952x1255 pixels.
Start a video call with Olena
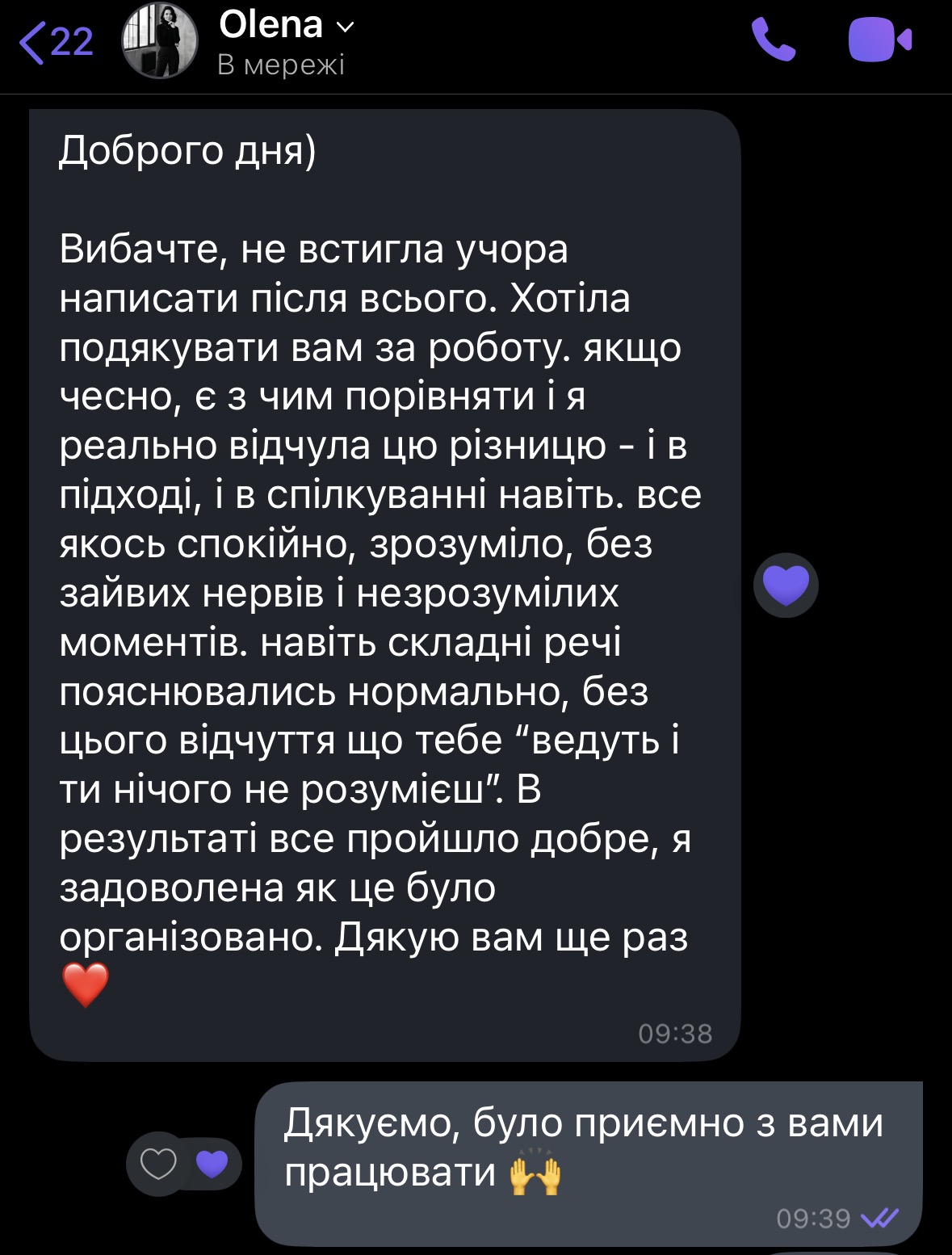point(880,39)
